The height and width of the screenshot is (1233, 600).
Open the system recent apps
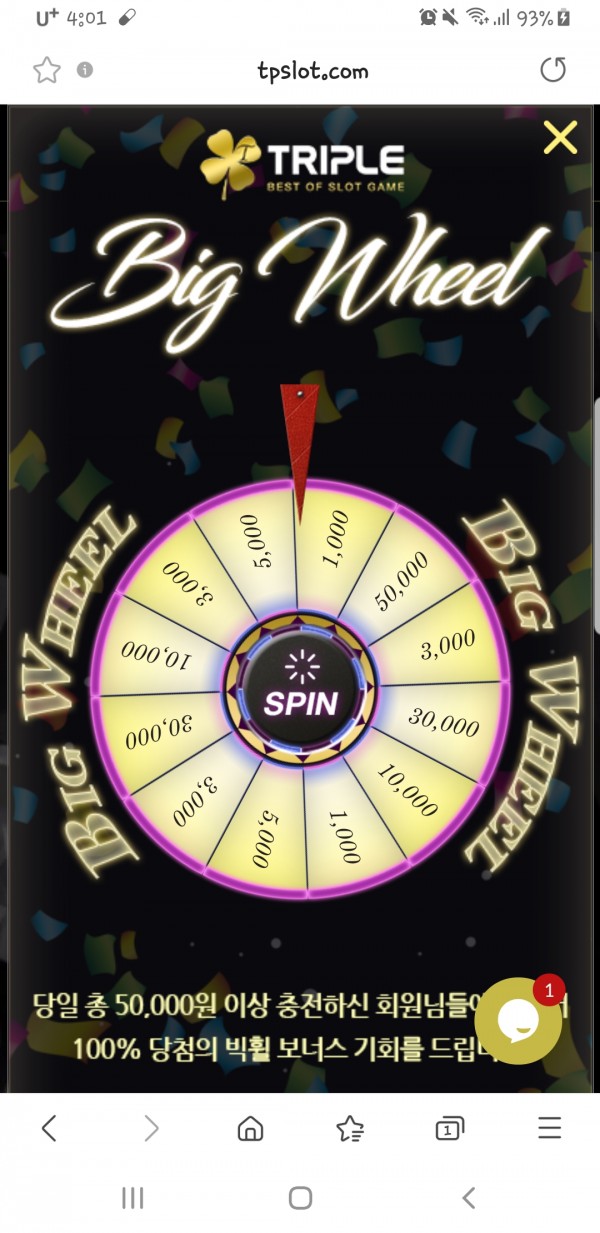click(x=133, y=1198)
